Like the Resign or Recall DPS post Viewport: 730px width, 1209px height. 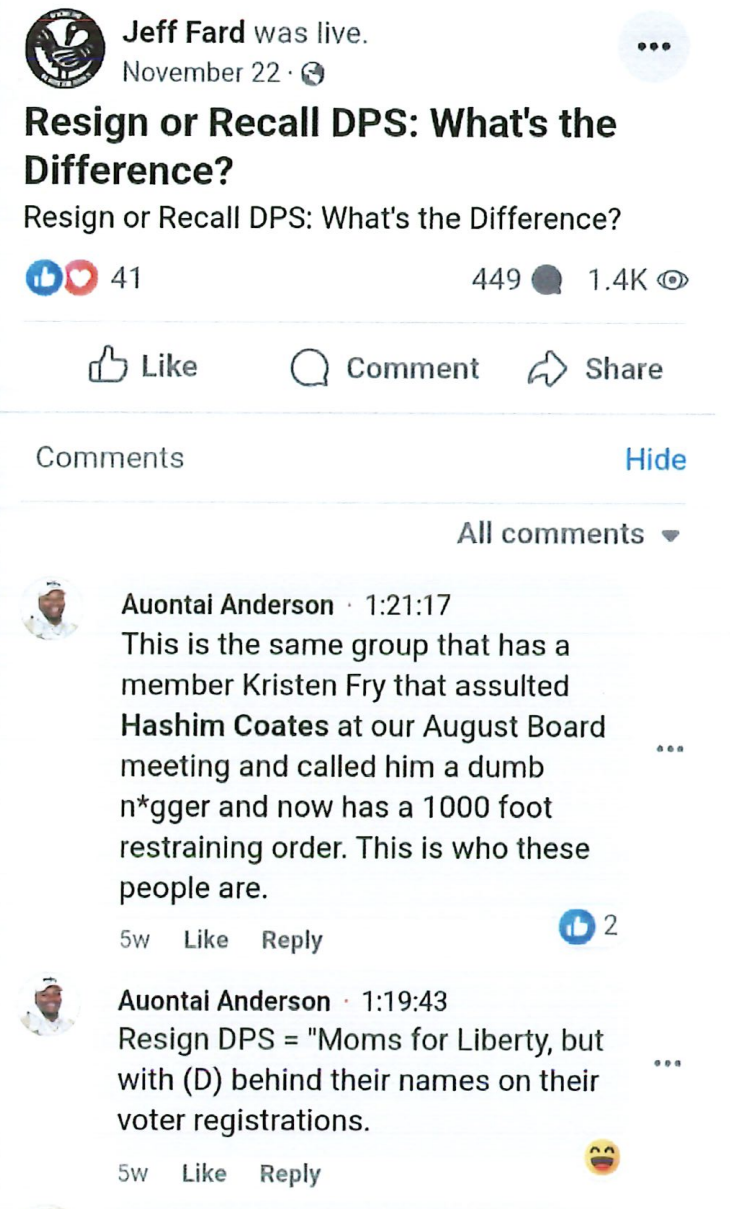(x=144, y=368)
